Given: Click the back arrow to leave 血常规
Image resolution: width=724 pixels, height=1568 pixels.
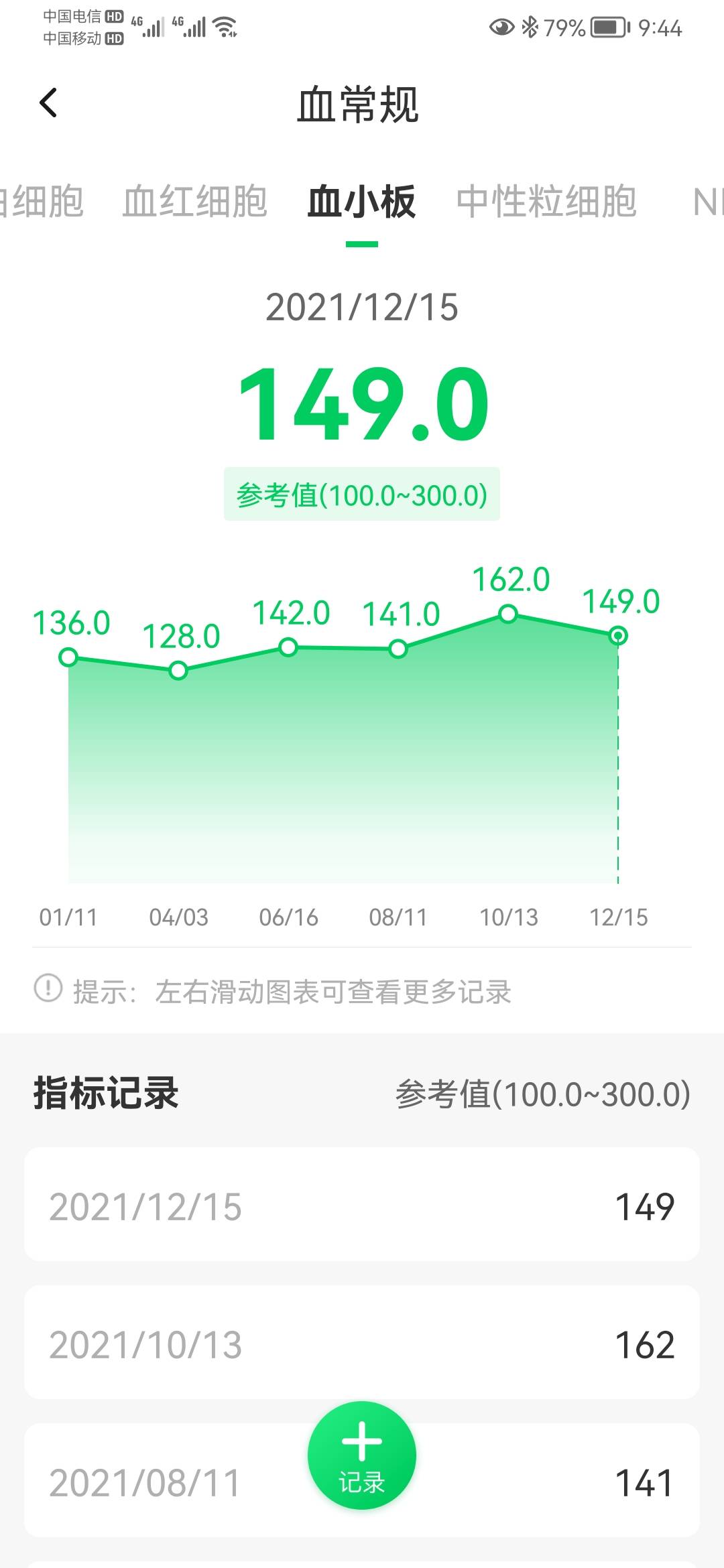Looking at the screenshot, I should click(47, 102).
